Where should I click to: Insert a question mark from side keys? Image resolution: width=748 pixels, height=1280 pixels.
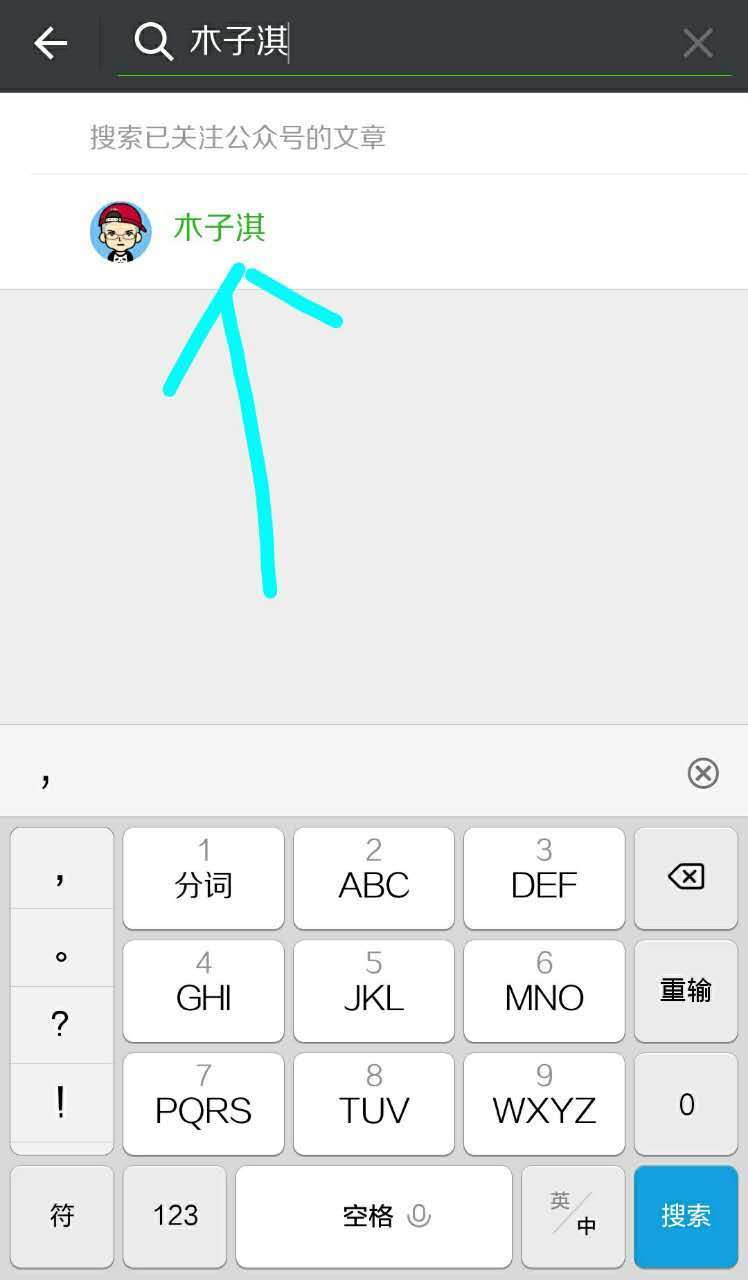tap(61, 1024)
